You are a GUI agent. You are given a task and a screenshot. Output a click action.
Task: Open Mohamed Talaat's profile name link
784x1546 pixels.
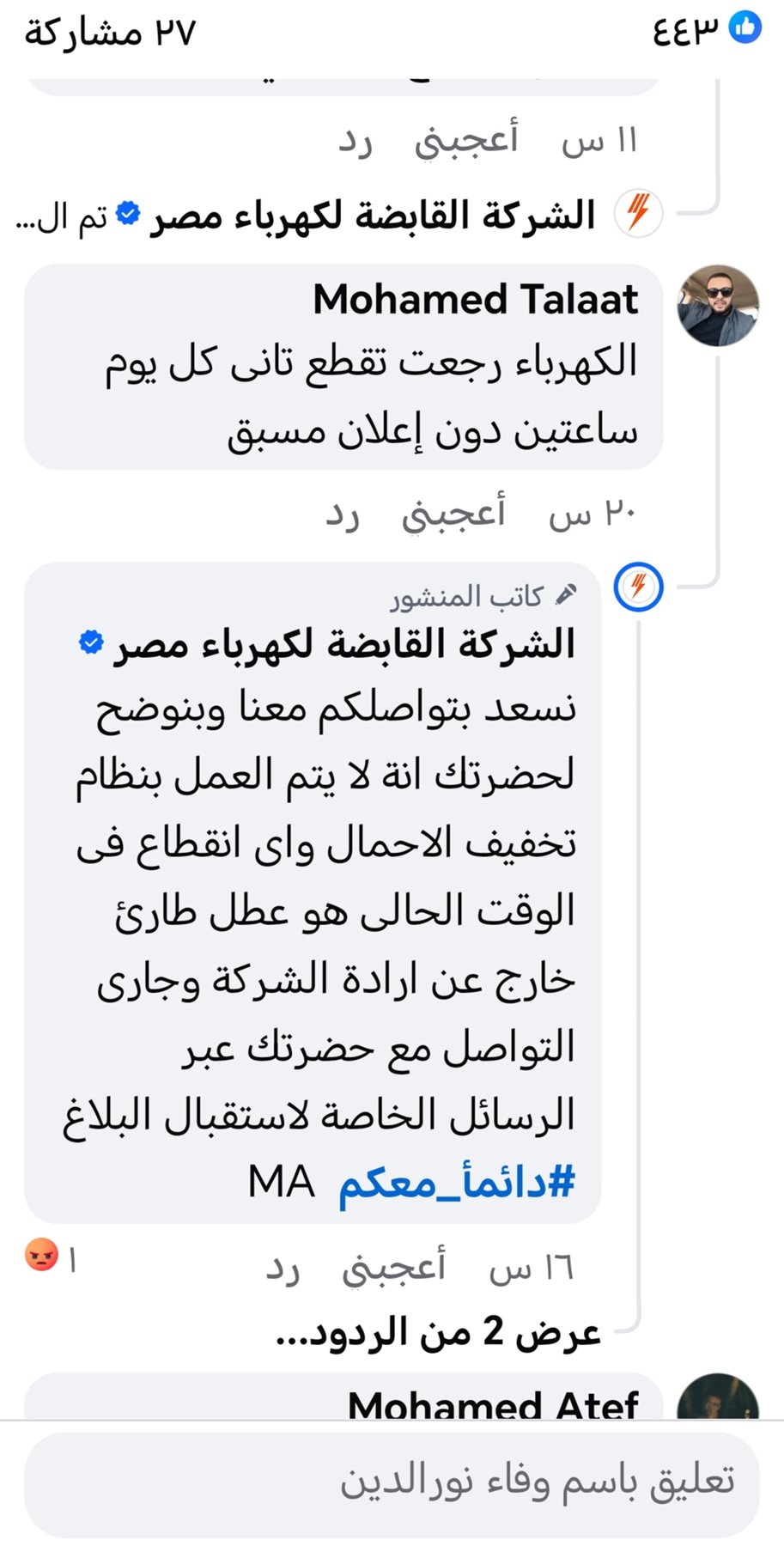tap(475, 300)
